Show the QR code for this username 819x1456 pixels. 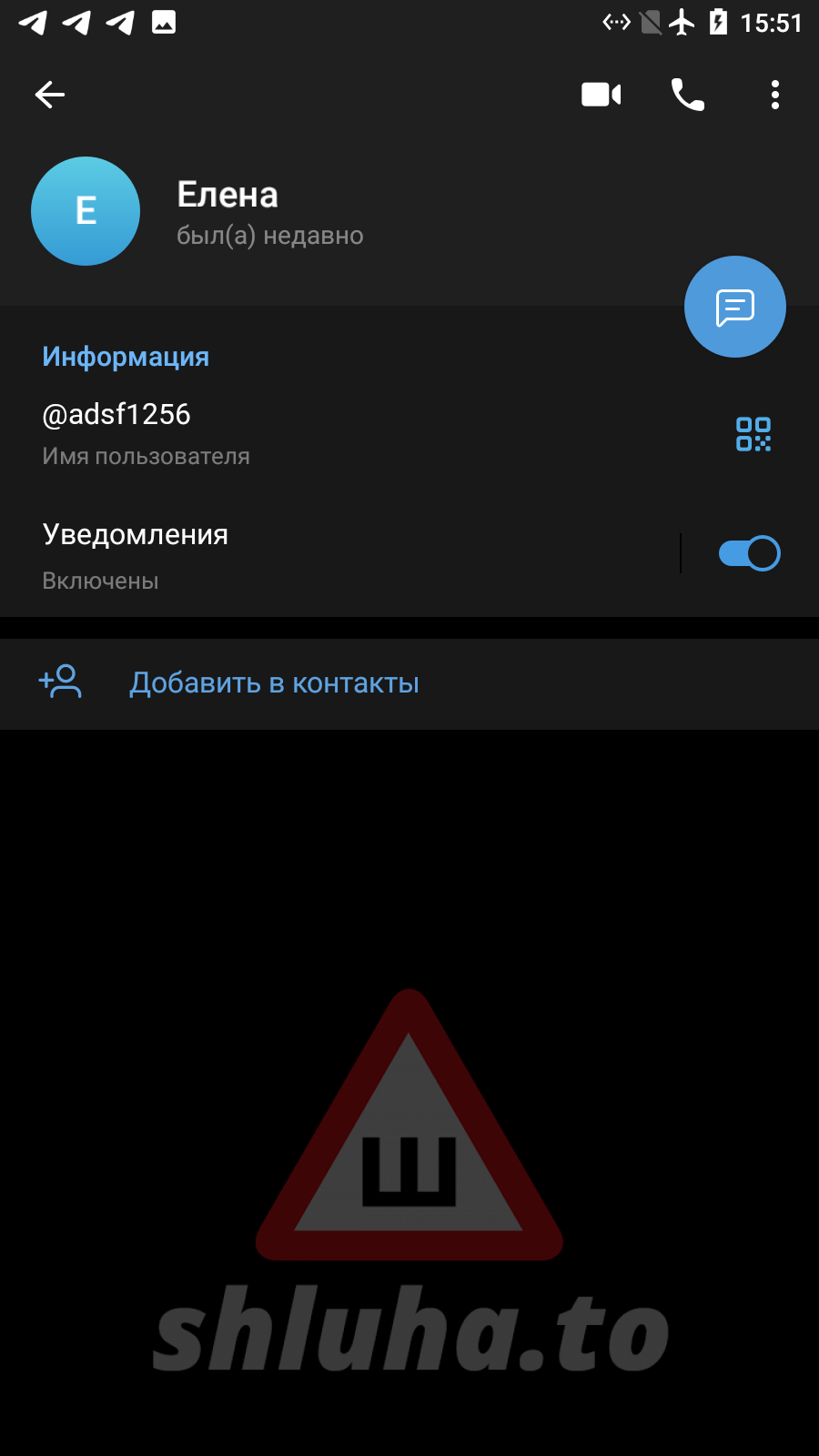pos(753,434)
